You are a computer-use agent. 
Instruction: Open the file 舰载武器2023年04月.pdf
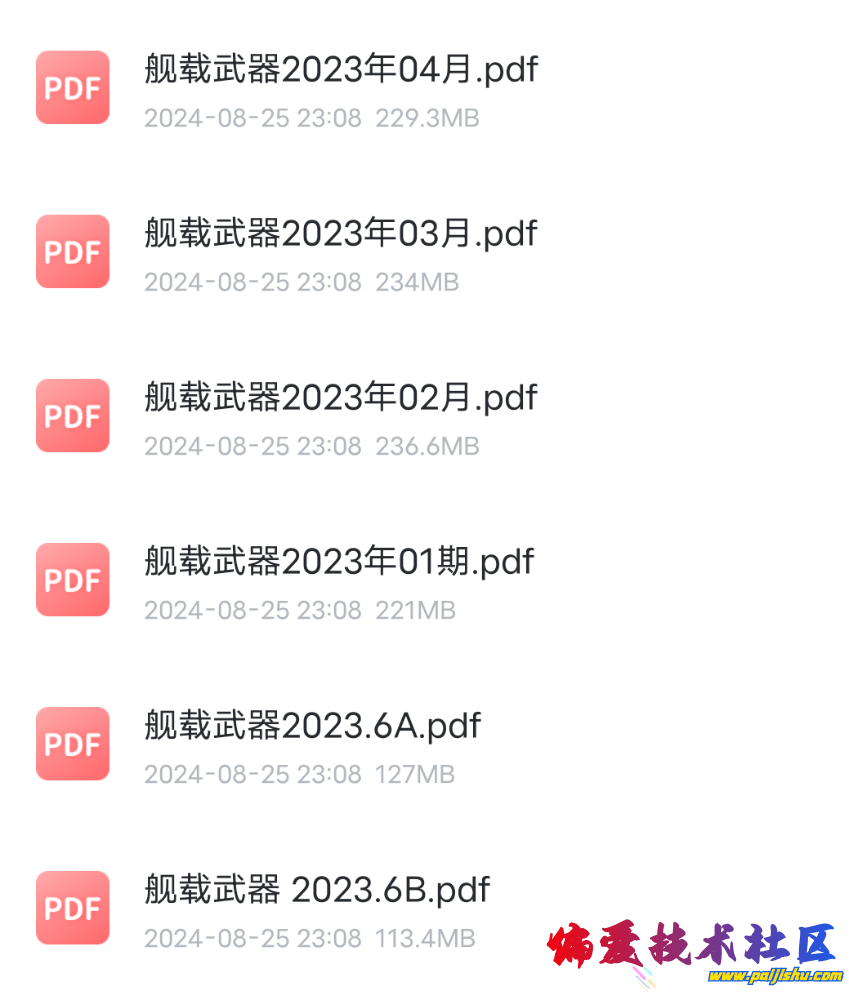click(x=340, y=69)
